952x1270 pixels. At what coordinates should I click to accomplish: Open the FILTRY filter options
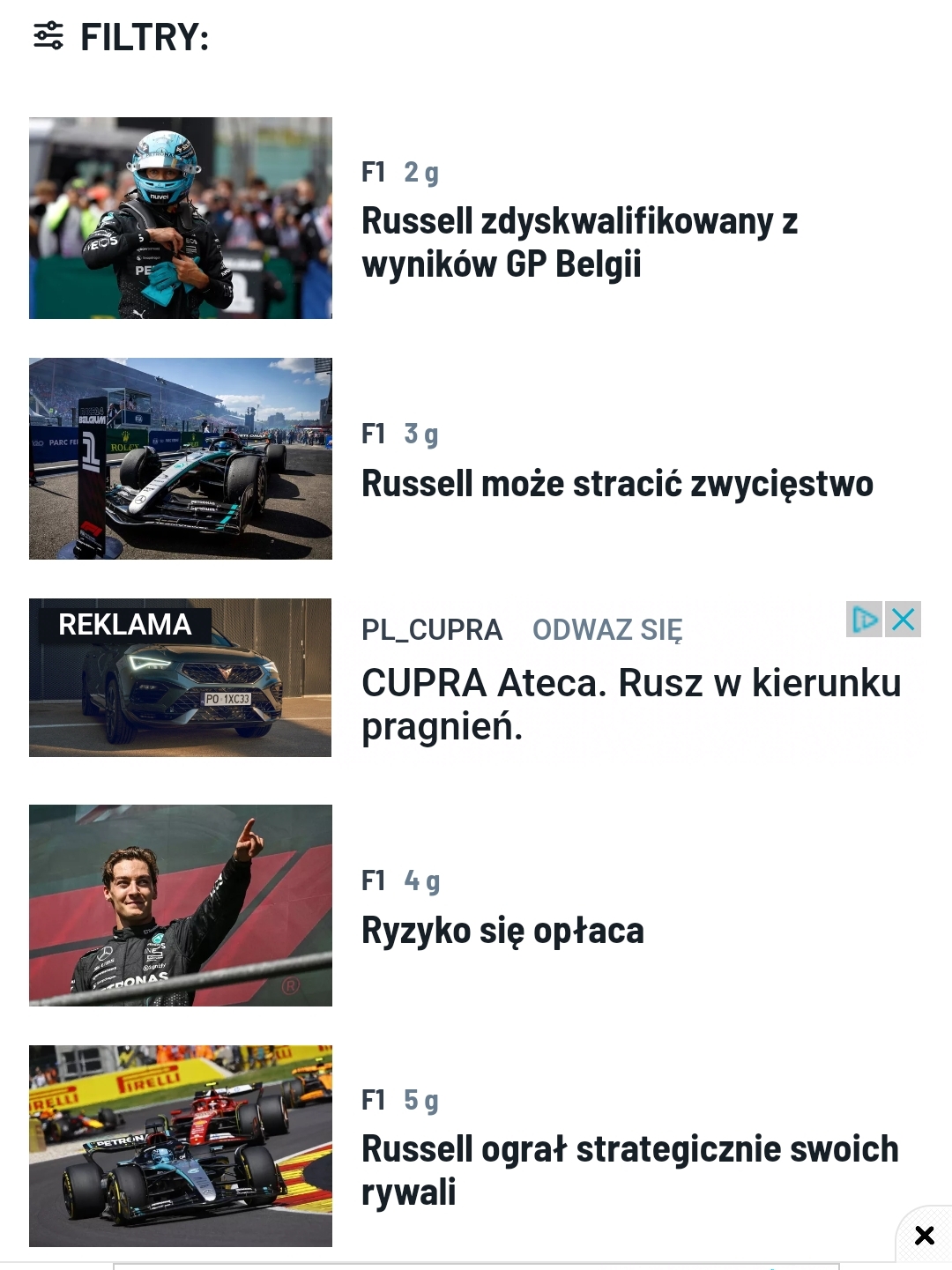121,37
